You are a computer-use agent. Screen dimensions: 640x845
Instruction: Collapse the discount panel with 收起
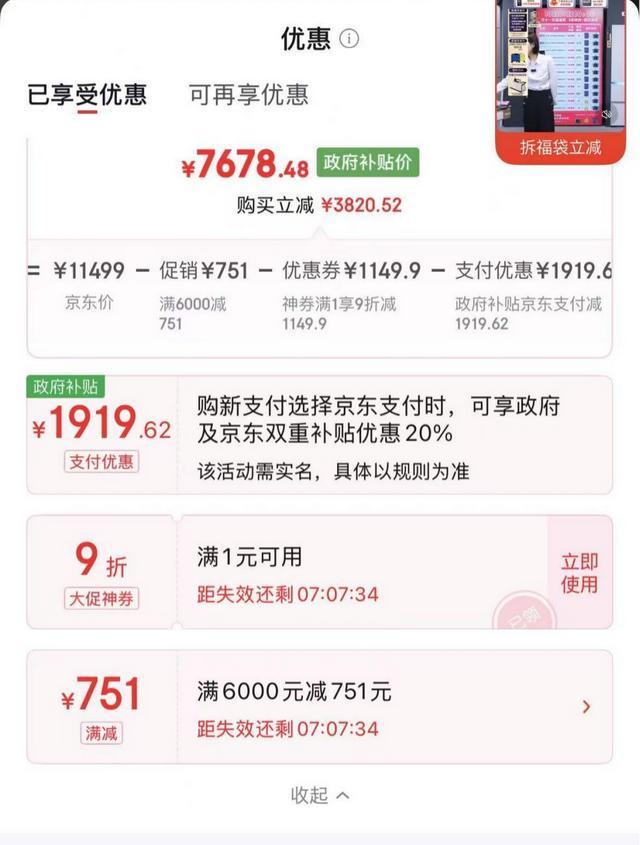(320, 795)
